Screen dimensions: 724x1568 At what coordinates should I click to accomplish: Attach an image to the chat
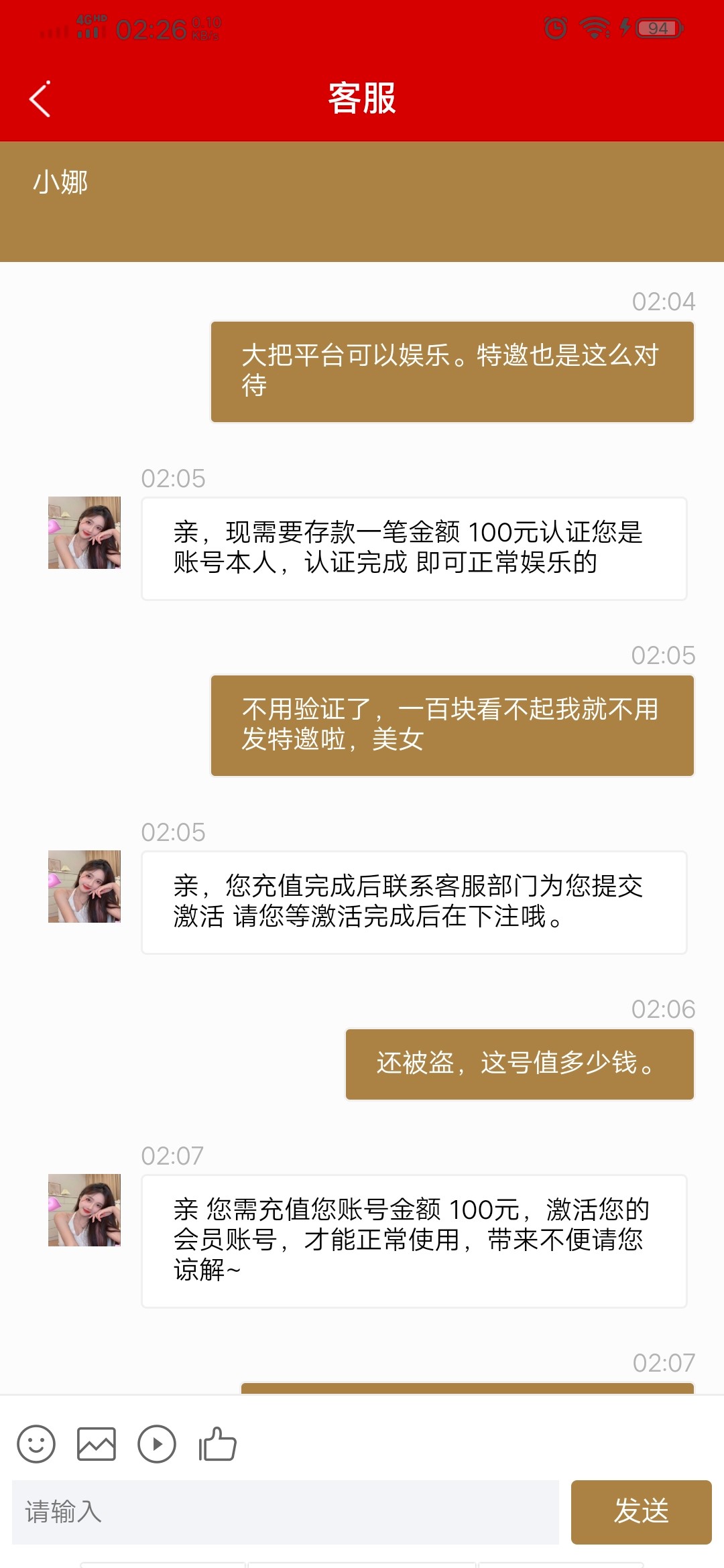(x=97, y=1443)
